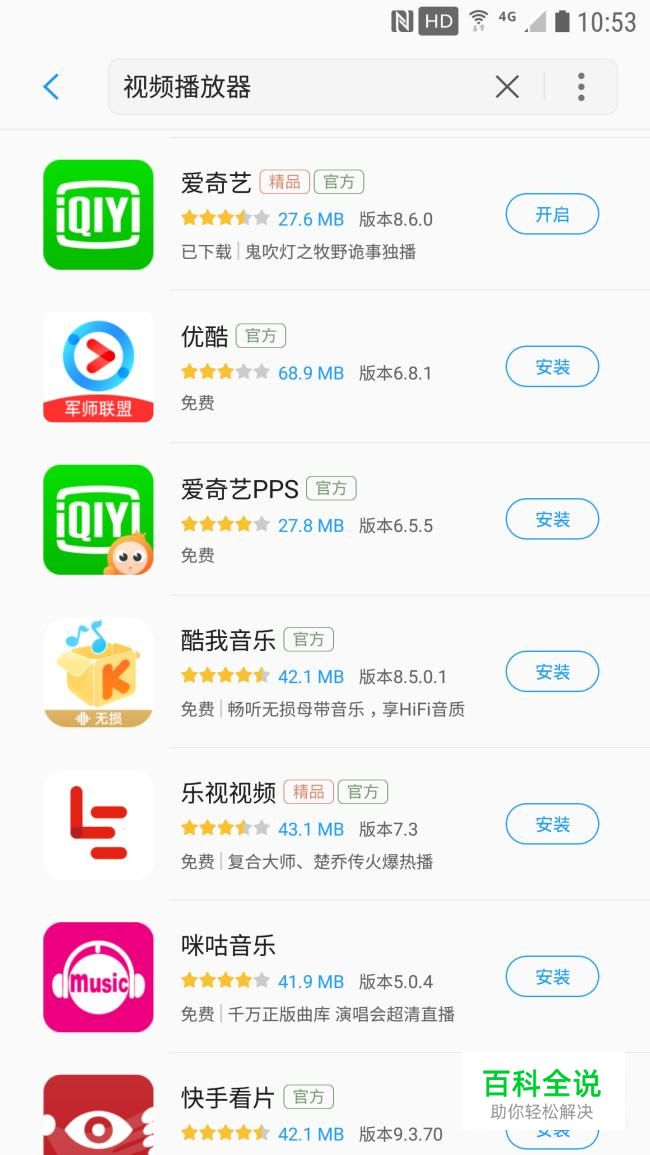This screenshot has height=1155, width=650.
Task: Install 爱奇艺PPS
Action: click(x=552, y=519)
